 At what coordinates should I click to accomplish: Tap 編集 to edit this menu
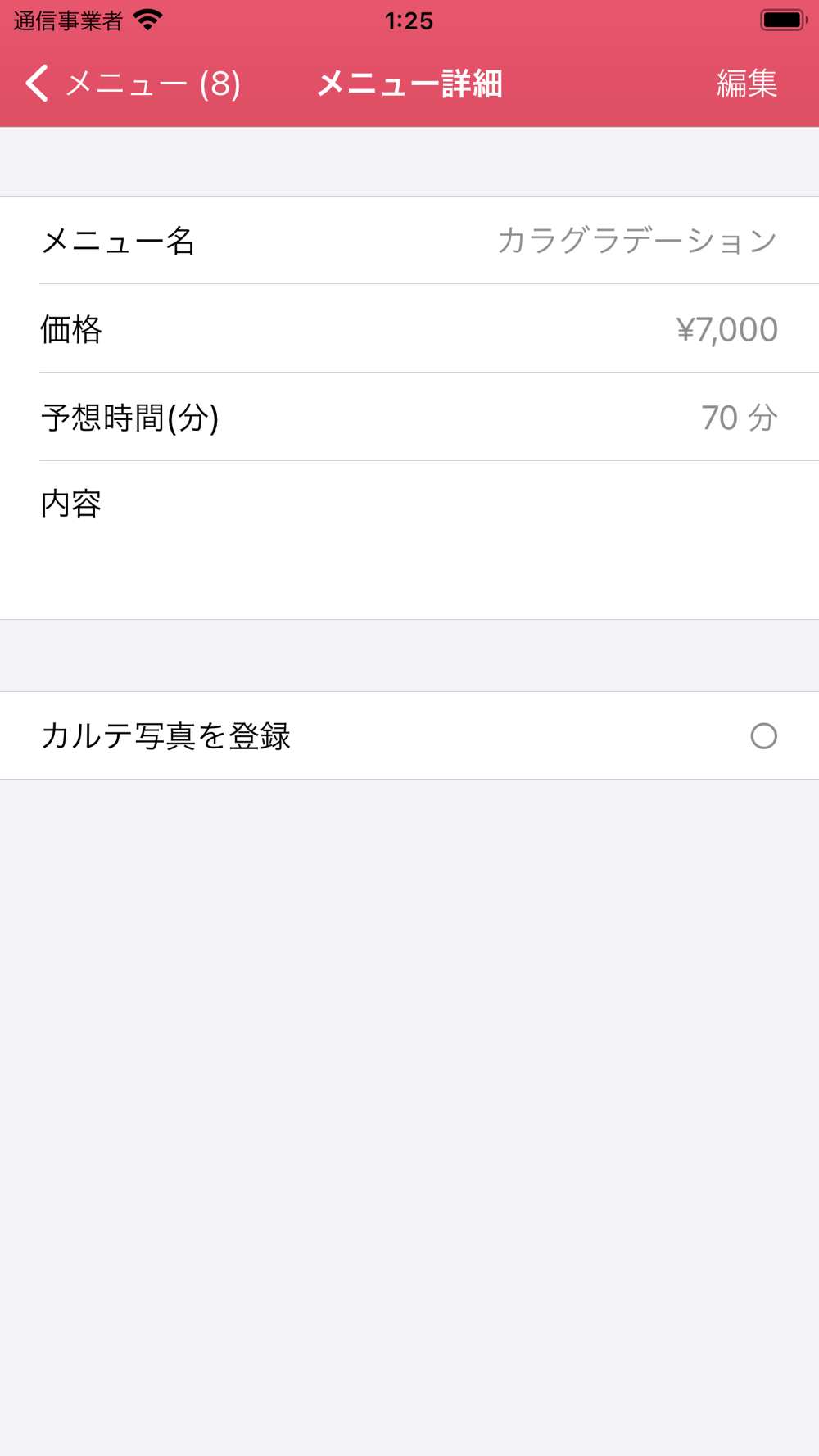coord(746,84)
